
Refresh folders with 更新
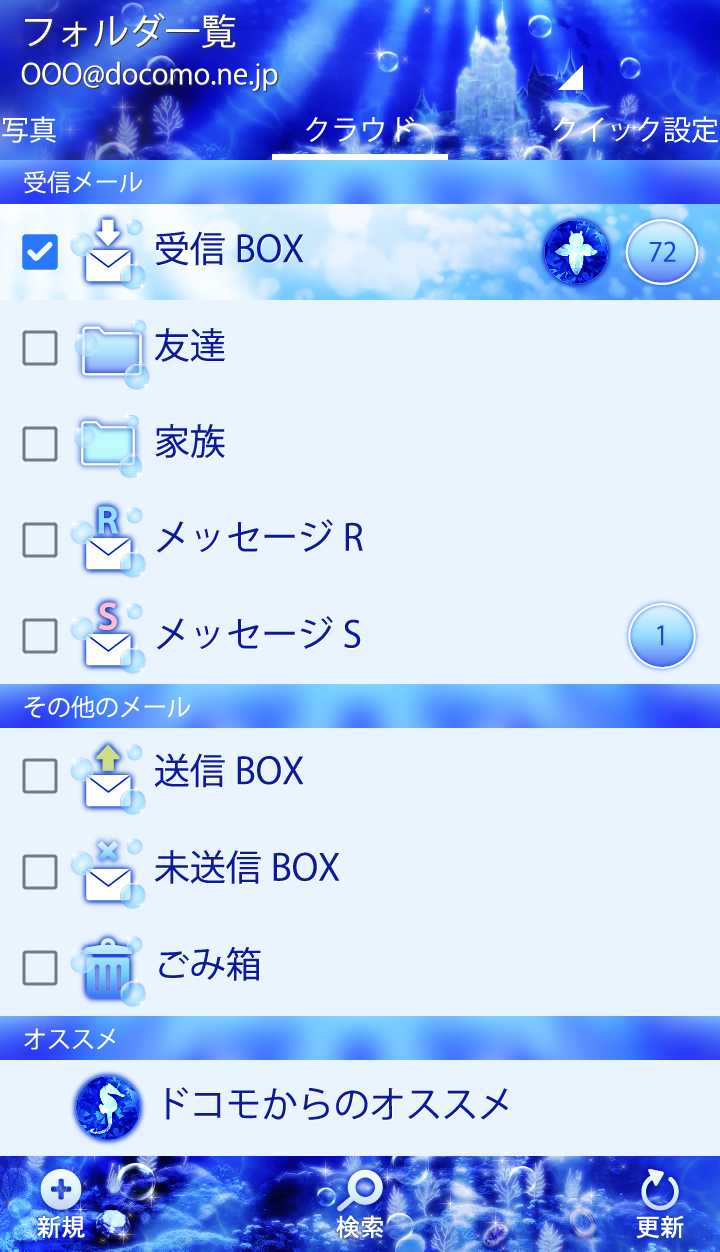659,1205
